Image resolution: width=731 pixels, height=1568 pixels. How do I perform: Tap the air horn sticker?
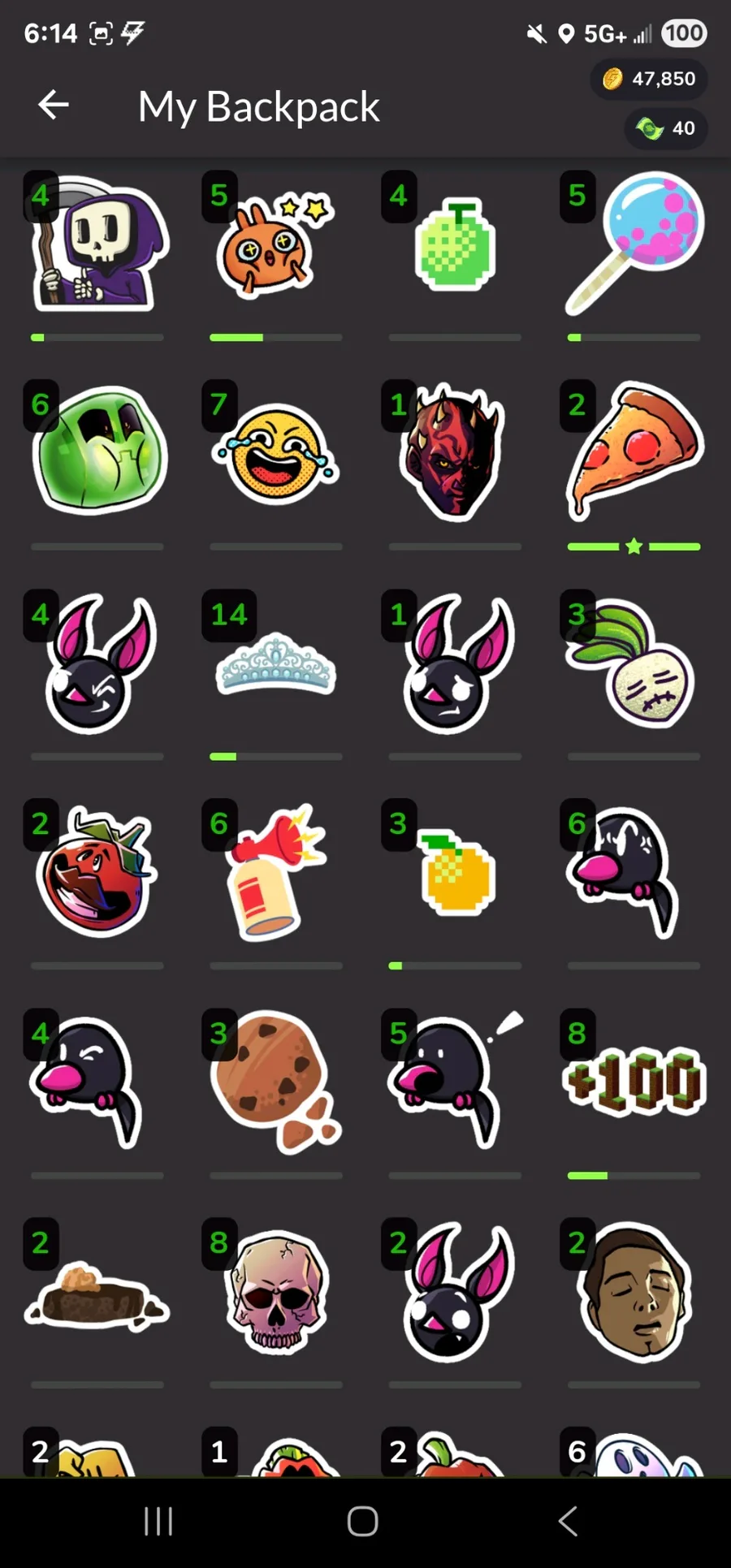[275, 873]
